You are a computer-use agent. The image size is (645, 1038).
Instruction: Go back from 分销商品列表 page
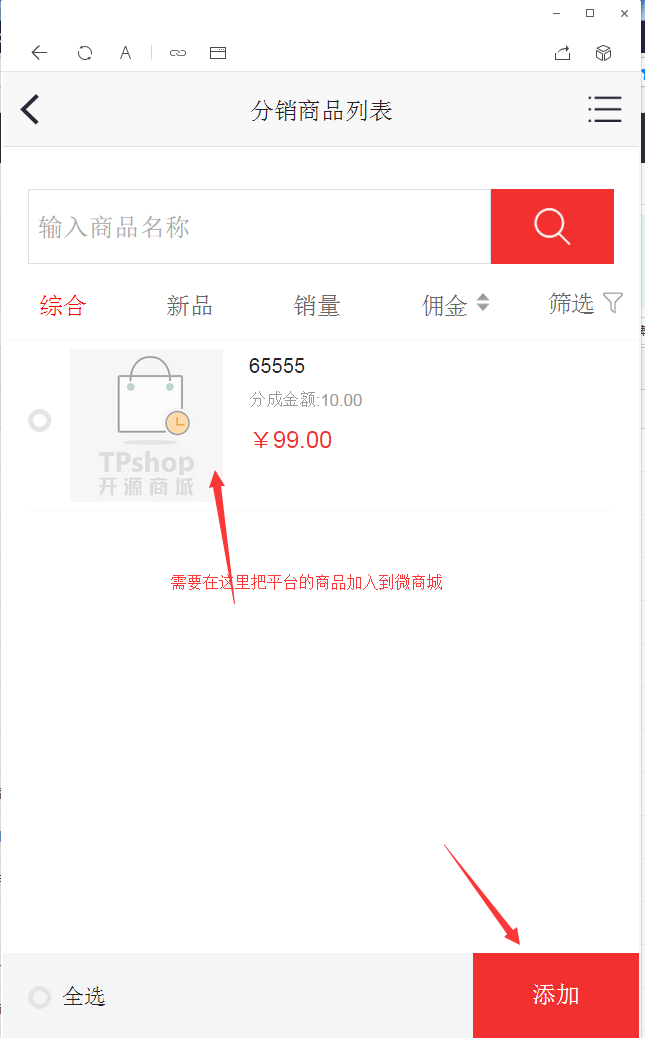click(x=30, y=109)
